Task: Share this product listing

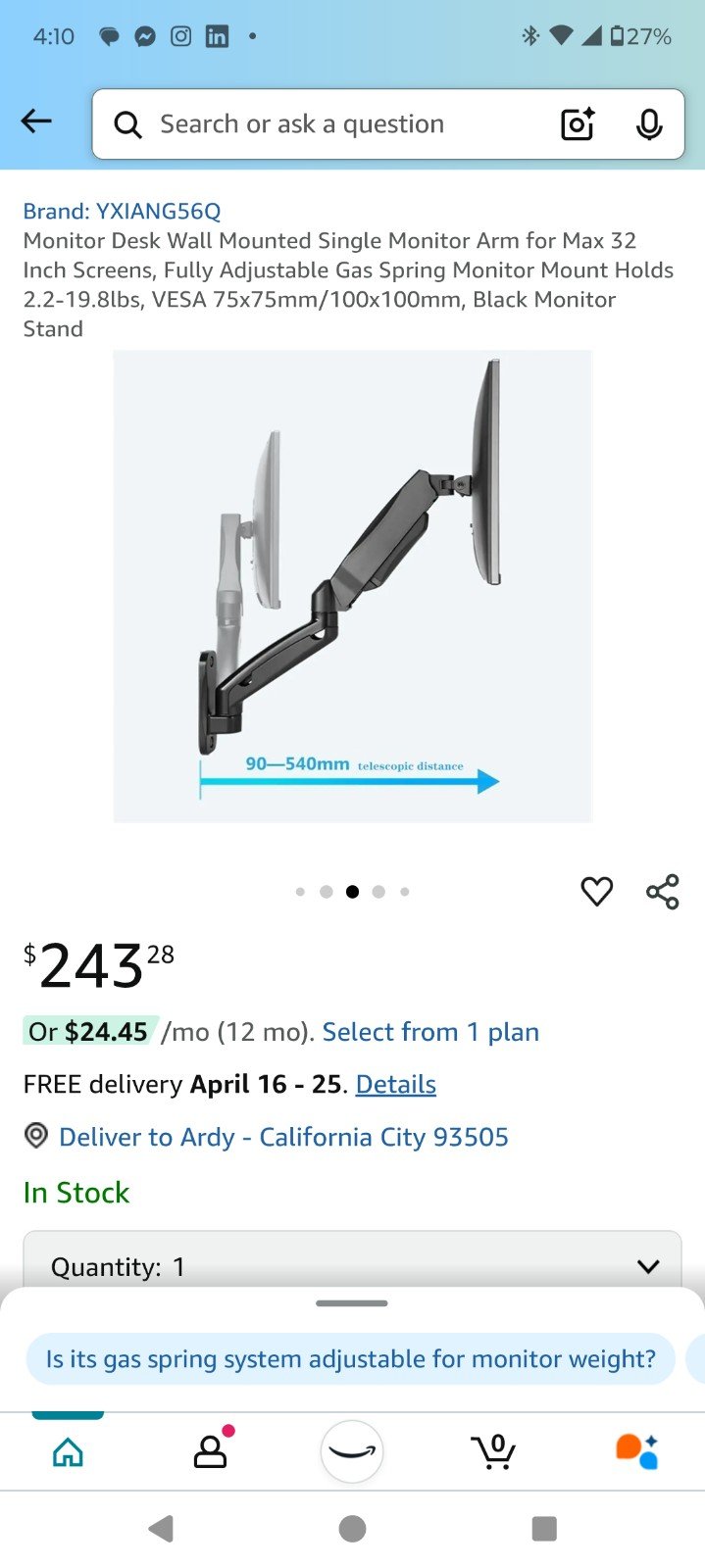Action: [x=663, y=892]
